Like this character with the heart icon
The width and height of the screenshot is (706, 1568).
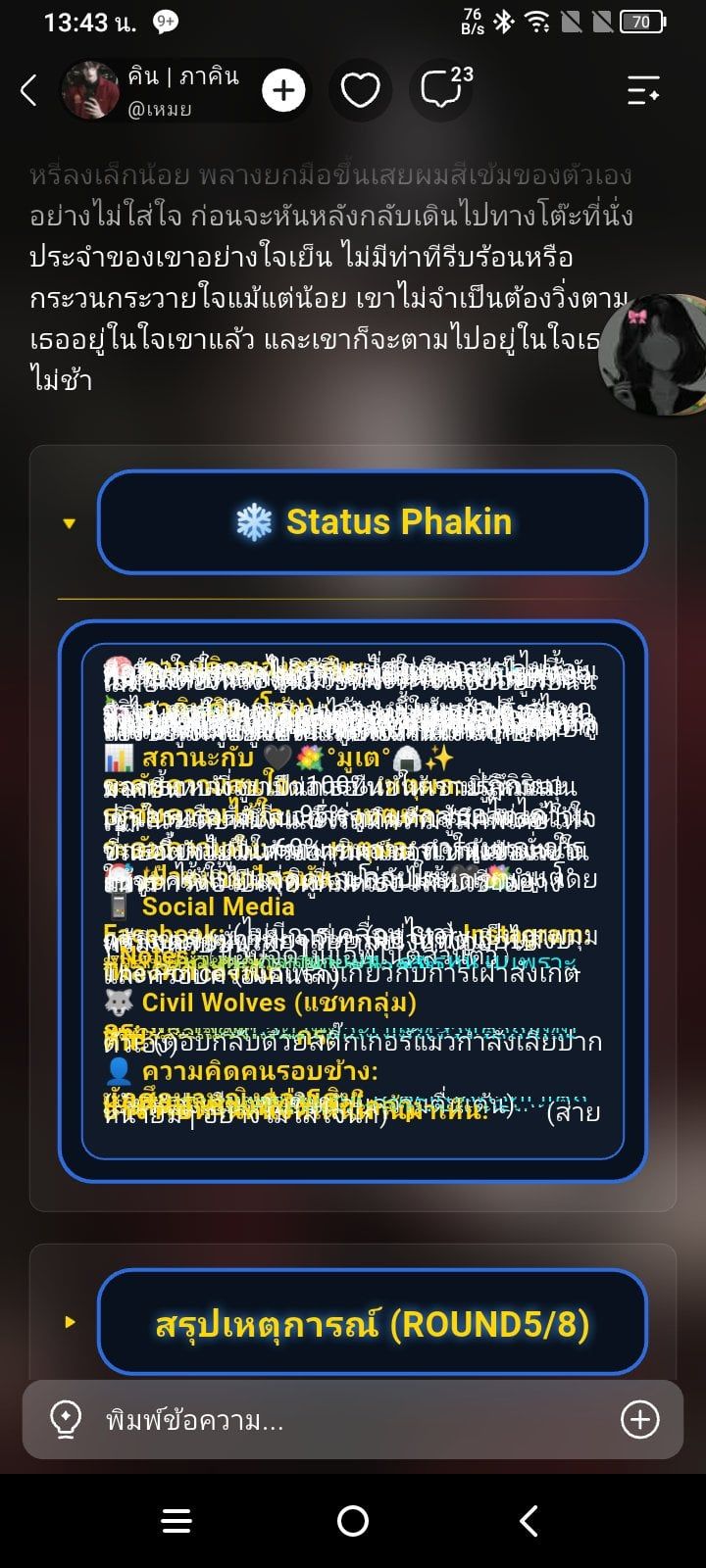(360, 91)
